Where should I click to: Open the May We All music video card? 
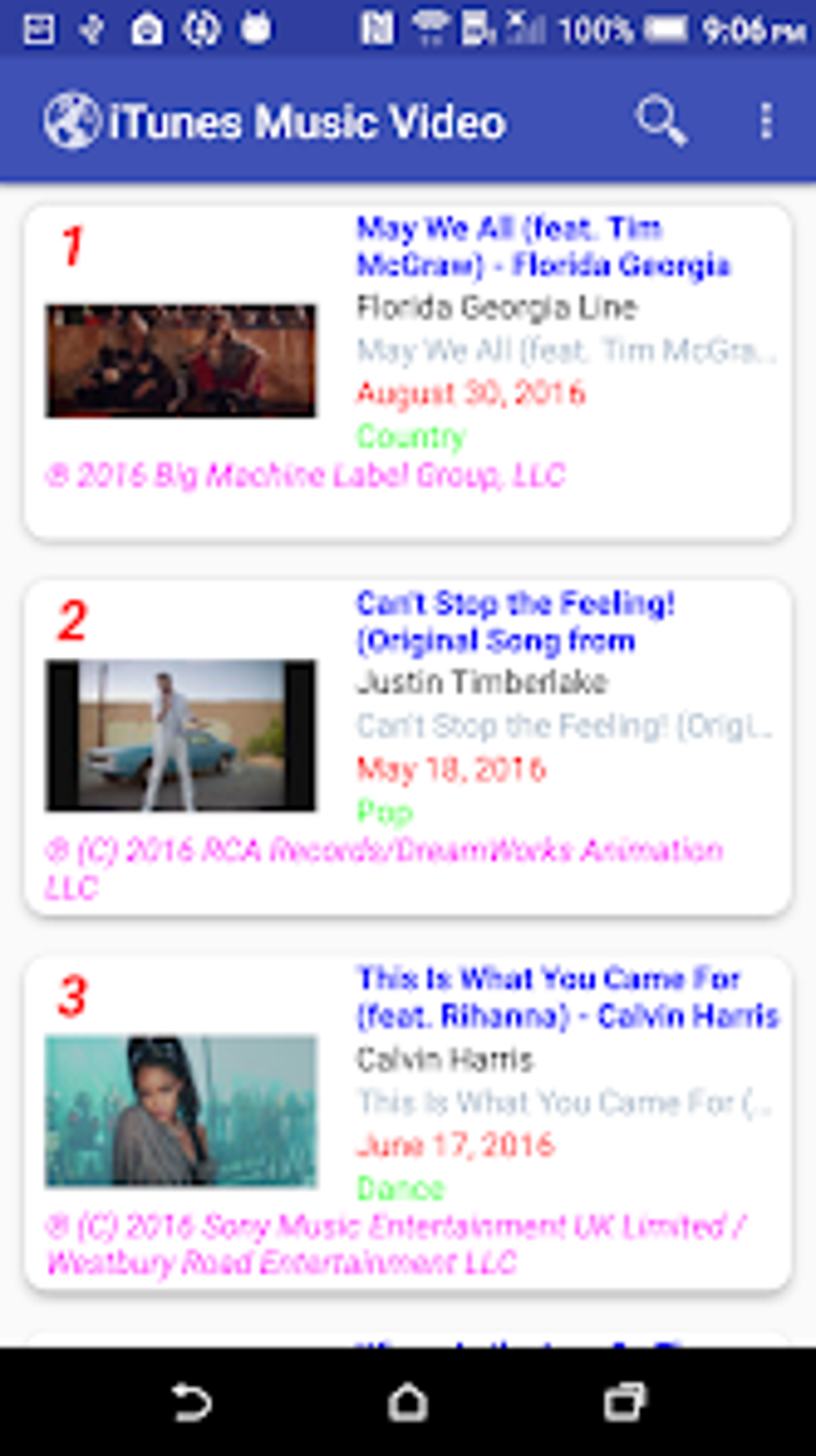click(x=408, y=373)
